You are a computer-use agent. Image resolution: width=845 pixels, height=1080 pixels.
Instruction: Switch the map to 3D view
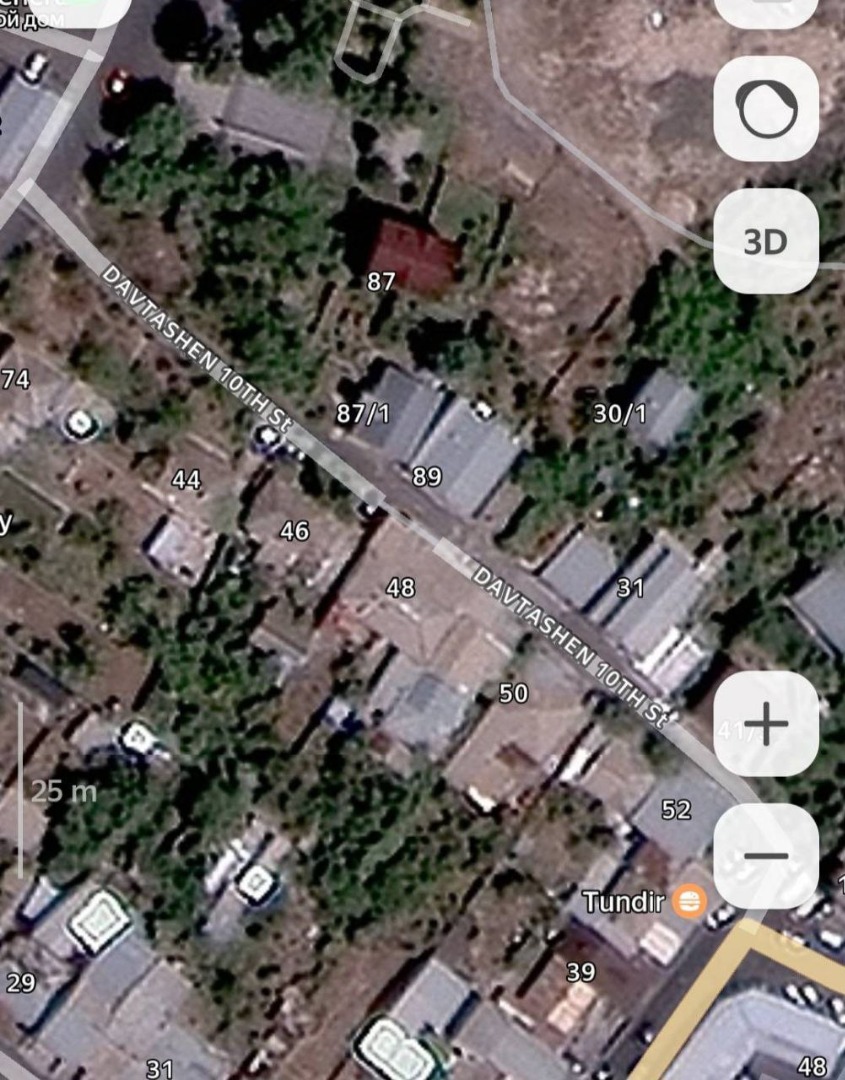766,241
